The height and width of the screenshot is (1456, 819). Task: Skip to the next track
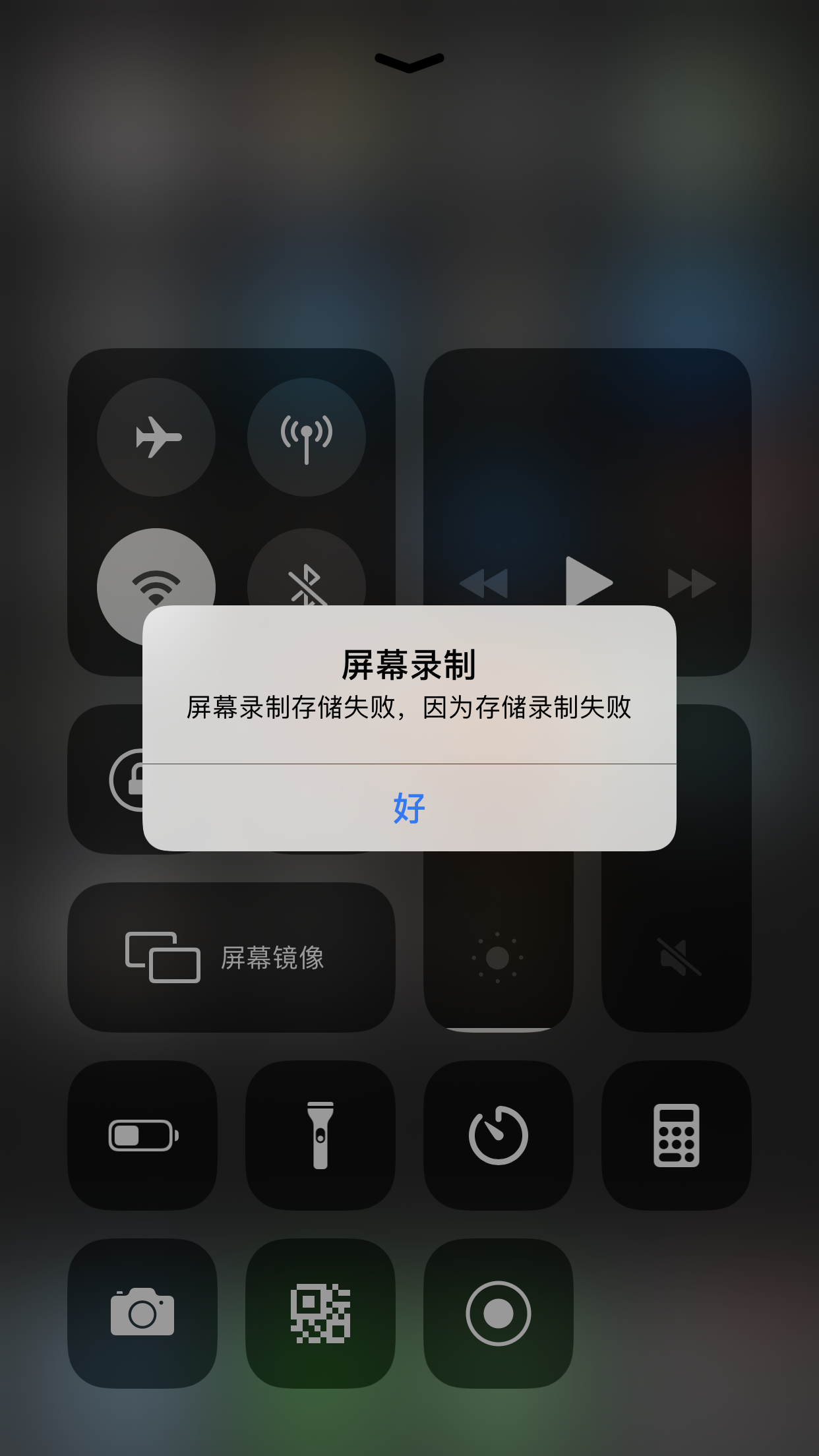pyautogui.click(x=691, y=584)
